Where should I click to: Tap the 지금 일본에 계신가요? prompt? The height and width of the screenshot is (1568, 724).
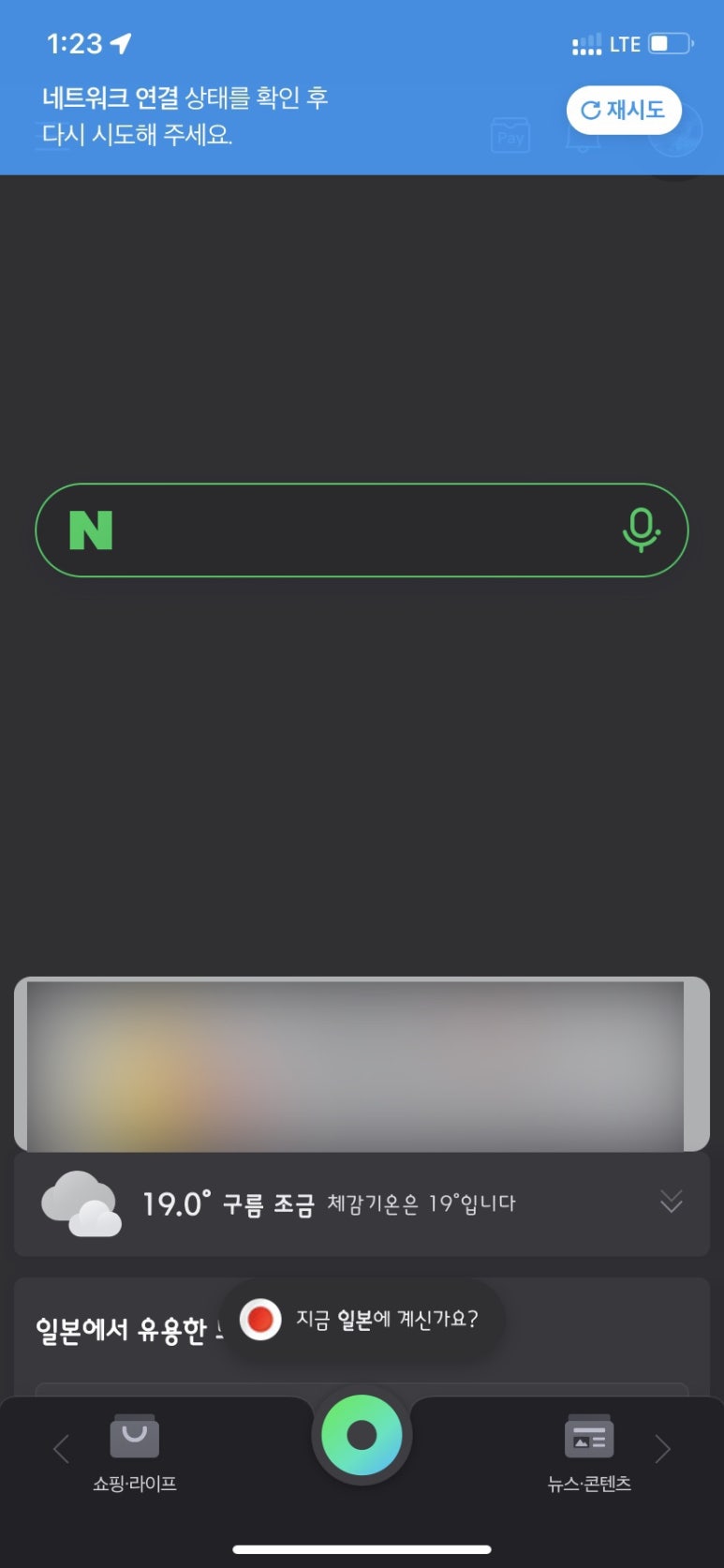(x=362, y=1320)
